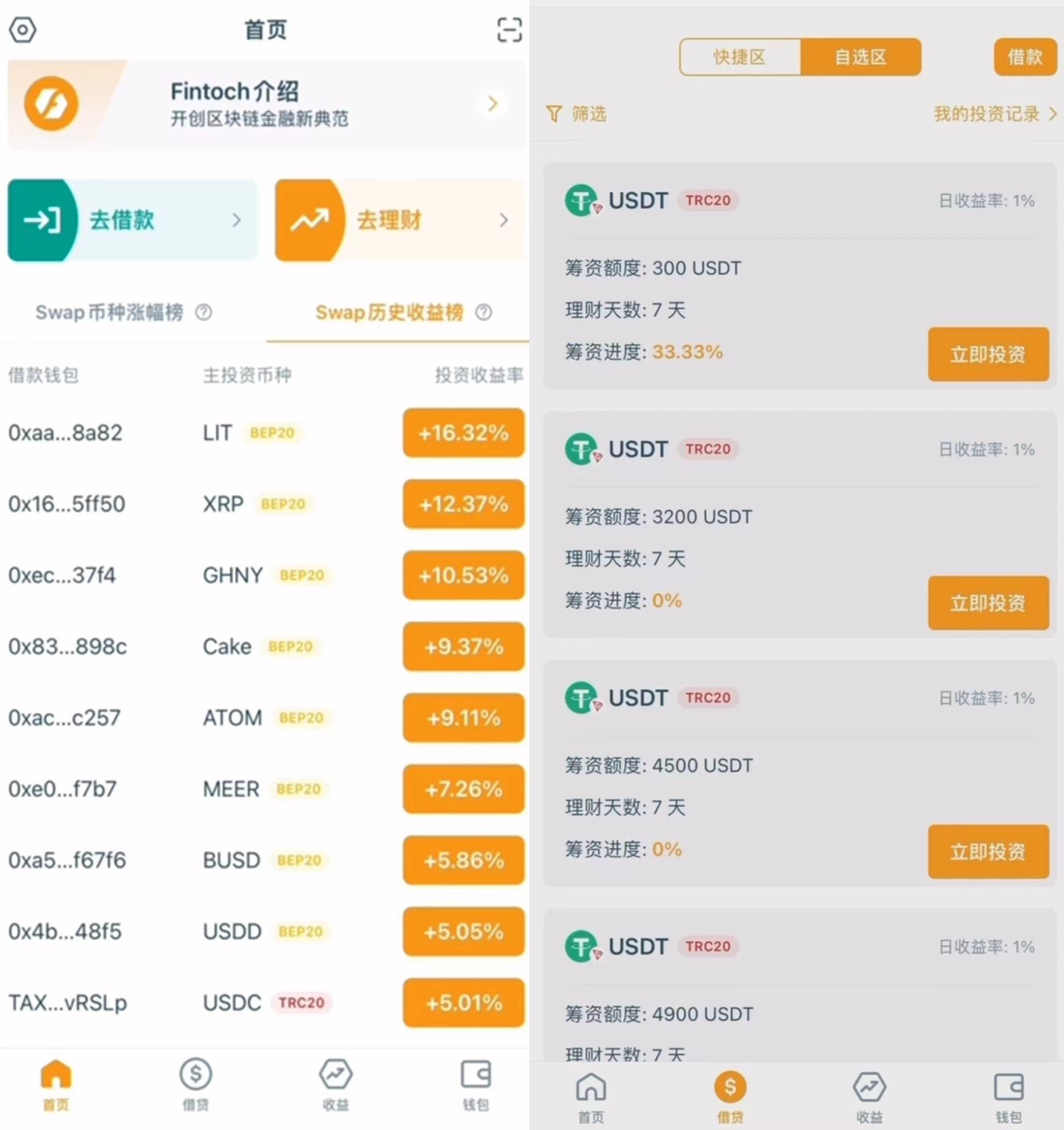1064x1130 pixels.
Task: Invest in the 300 USDT offer
Action: pyautogui.click(x=988, y=354)
